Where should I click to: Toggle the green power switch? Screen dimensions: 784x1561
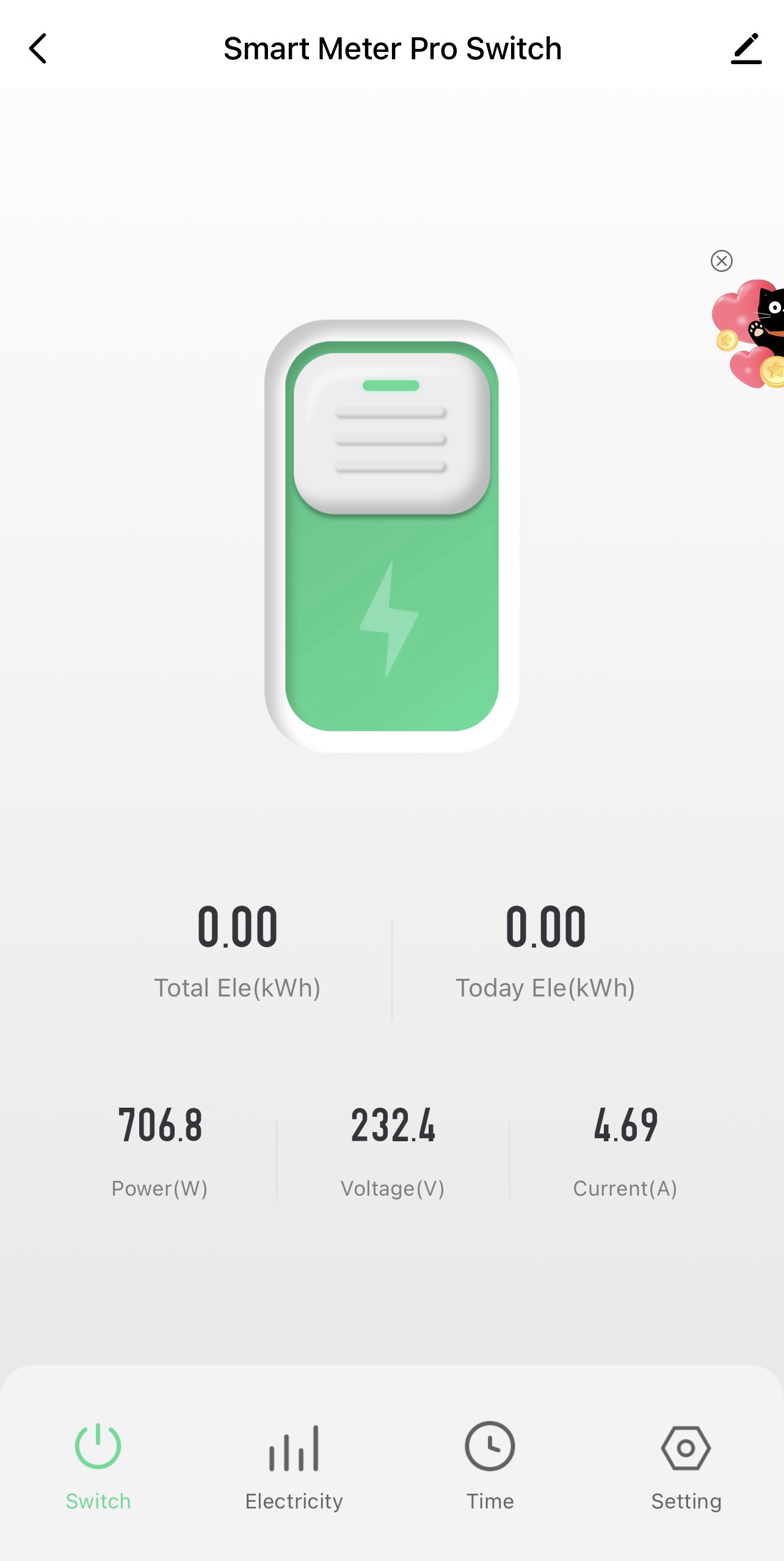click(392, 536)
